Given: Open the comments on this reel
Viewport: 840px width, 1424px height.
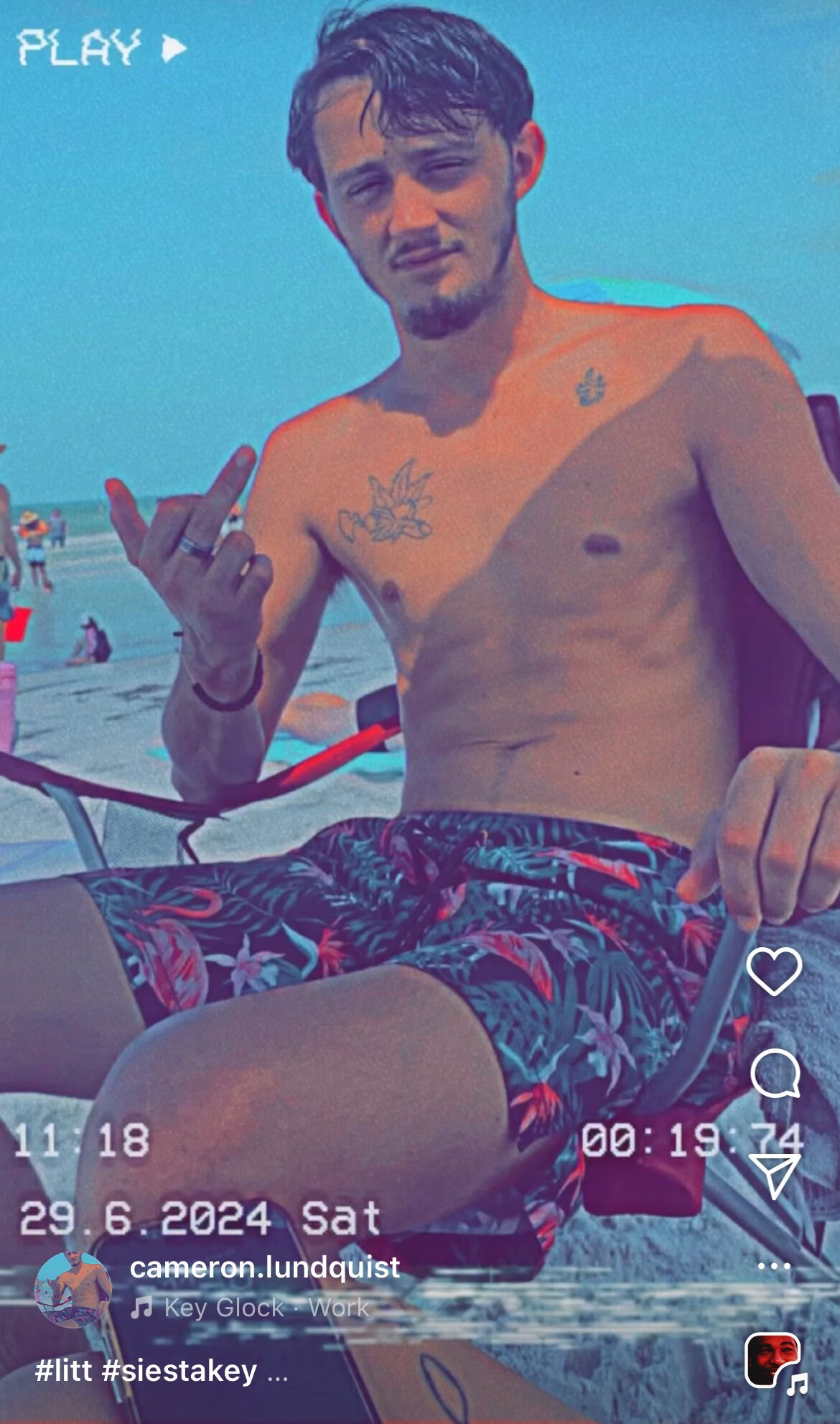Looking at the screenshot, I should 775,1074.
